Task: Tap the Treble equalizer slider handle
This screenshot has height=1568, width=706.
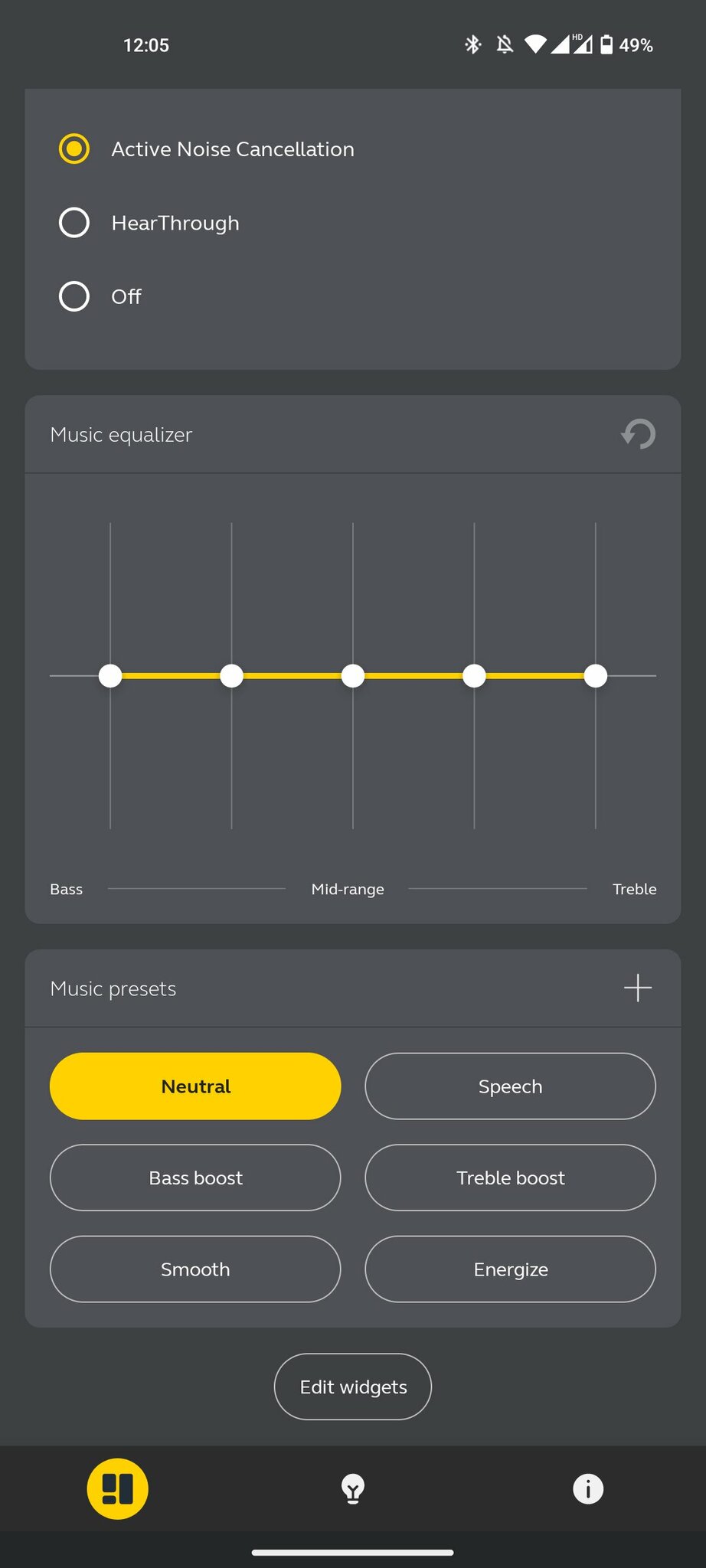Action: 596,676
